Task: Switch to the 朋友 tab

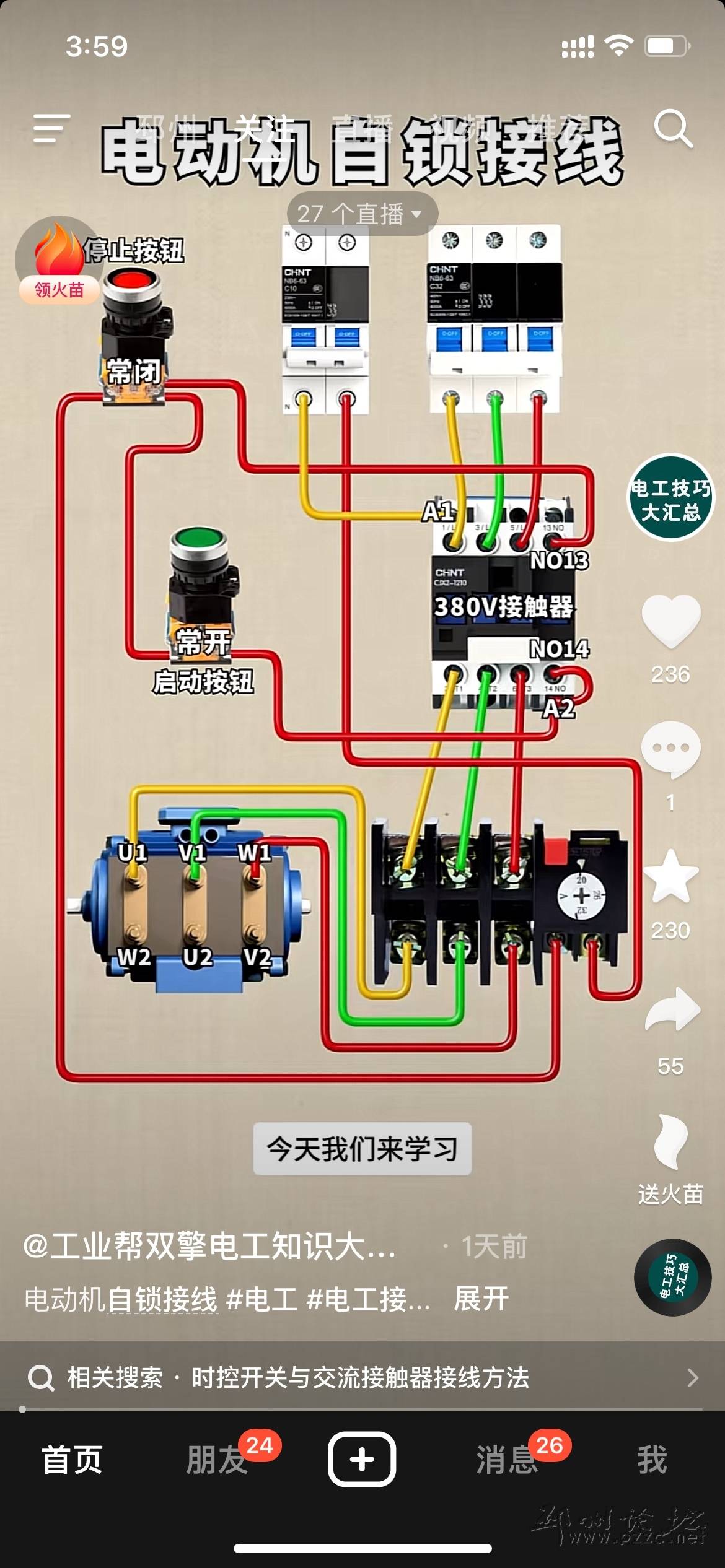Action: pos(217,1459)
